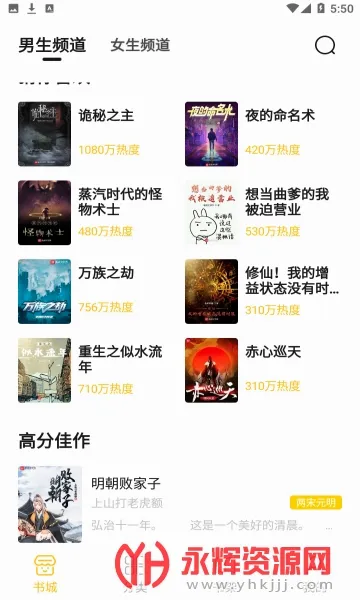
Task: Open 重生之似水流年
Action: pos(94,370)
